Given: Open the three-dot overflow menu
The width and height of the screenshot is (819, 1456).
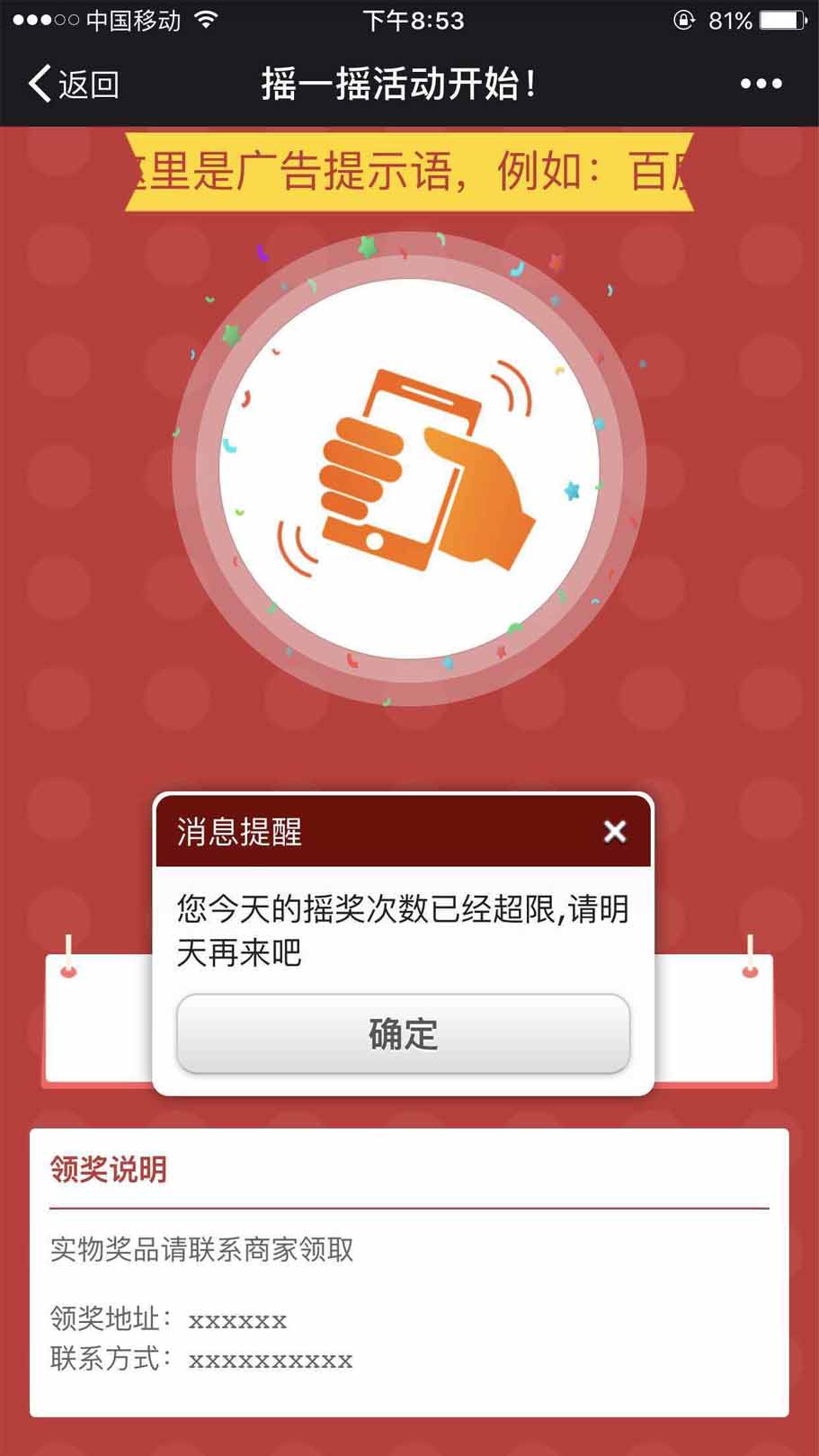Looking at the screenshot, I should 761,84.
